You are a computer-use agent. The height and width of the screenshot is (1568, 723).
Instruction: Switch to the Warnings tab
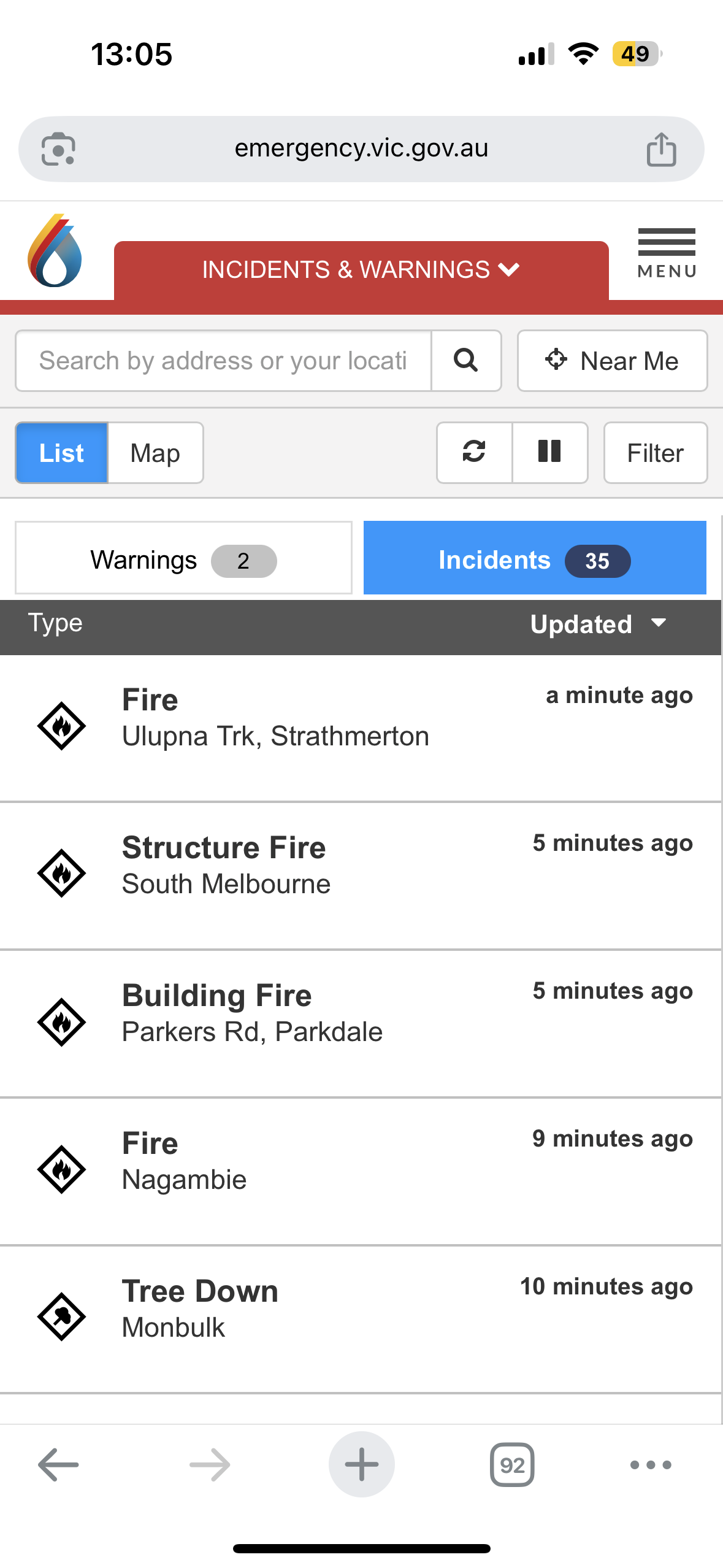183,558
